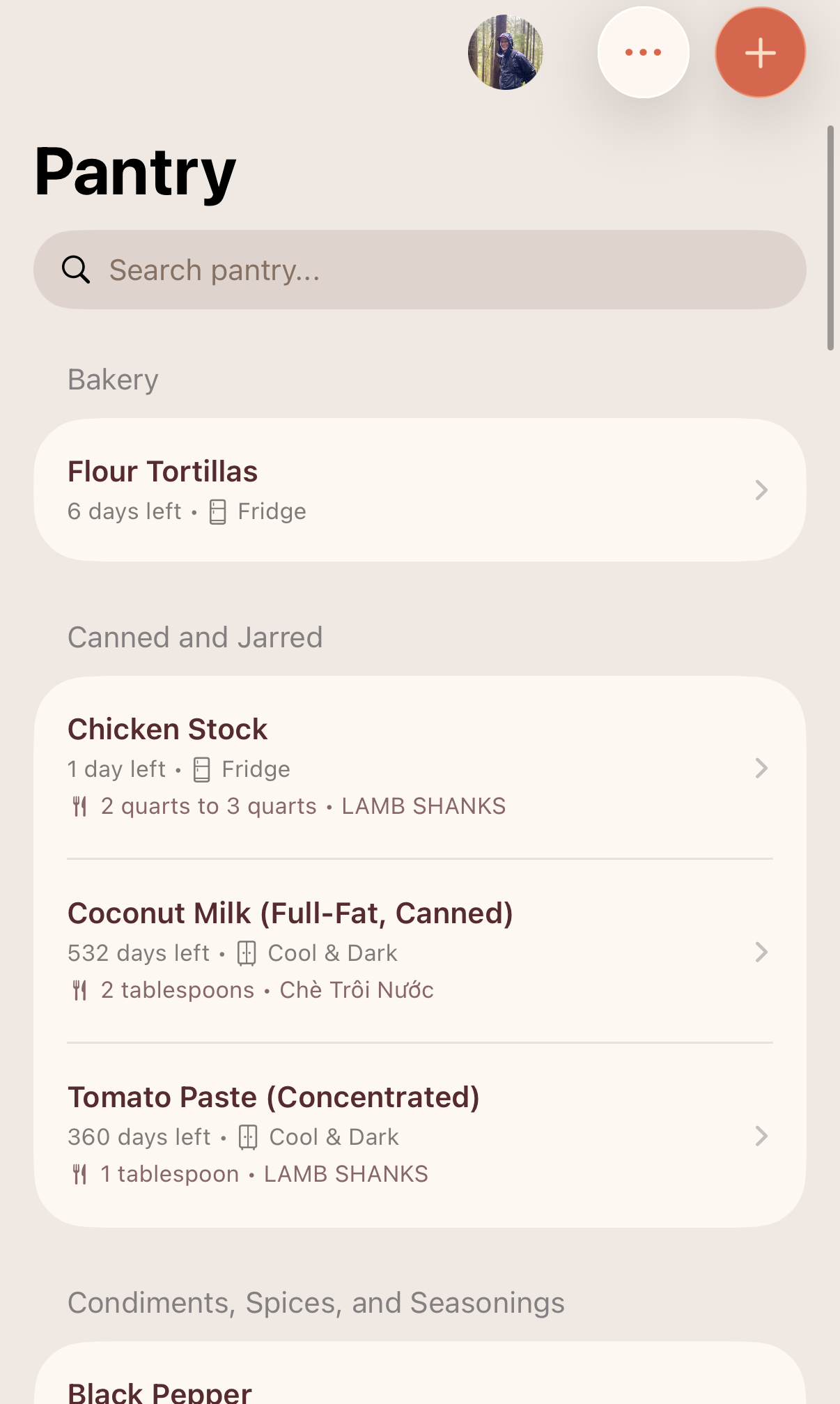Image resolution: width=840 pixels, height=1404 pixels.
Task: Open Tomato Paste details via chevron
Action: (762, 1136)
